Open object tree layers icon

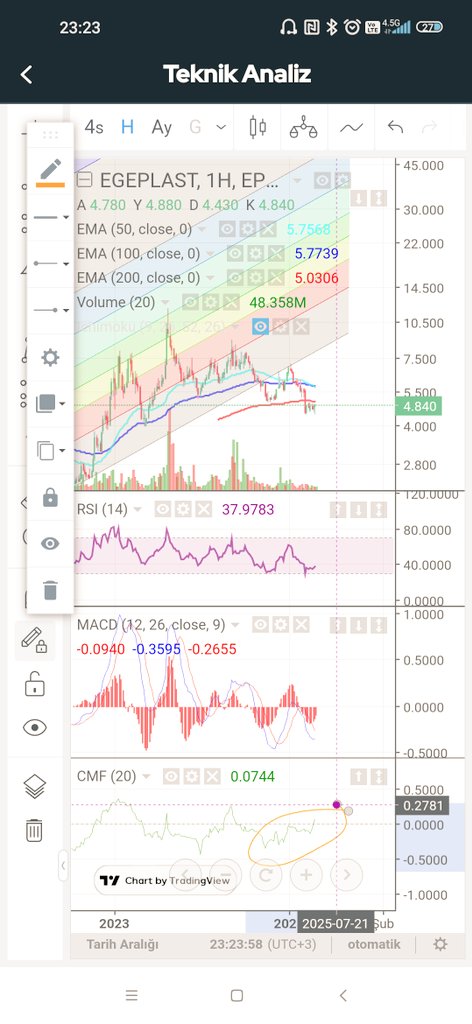[34, 786]
